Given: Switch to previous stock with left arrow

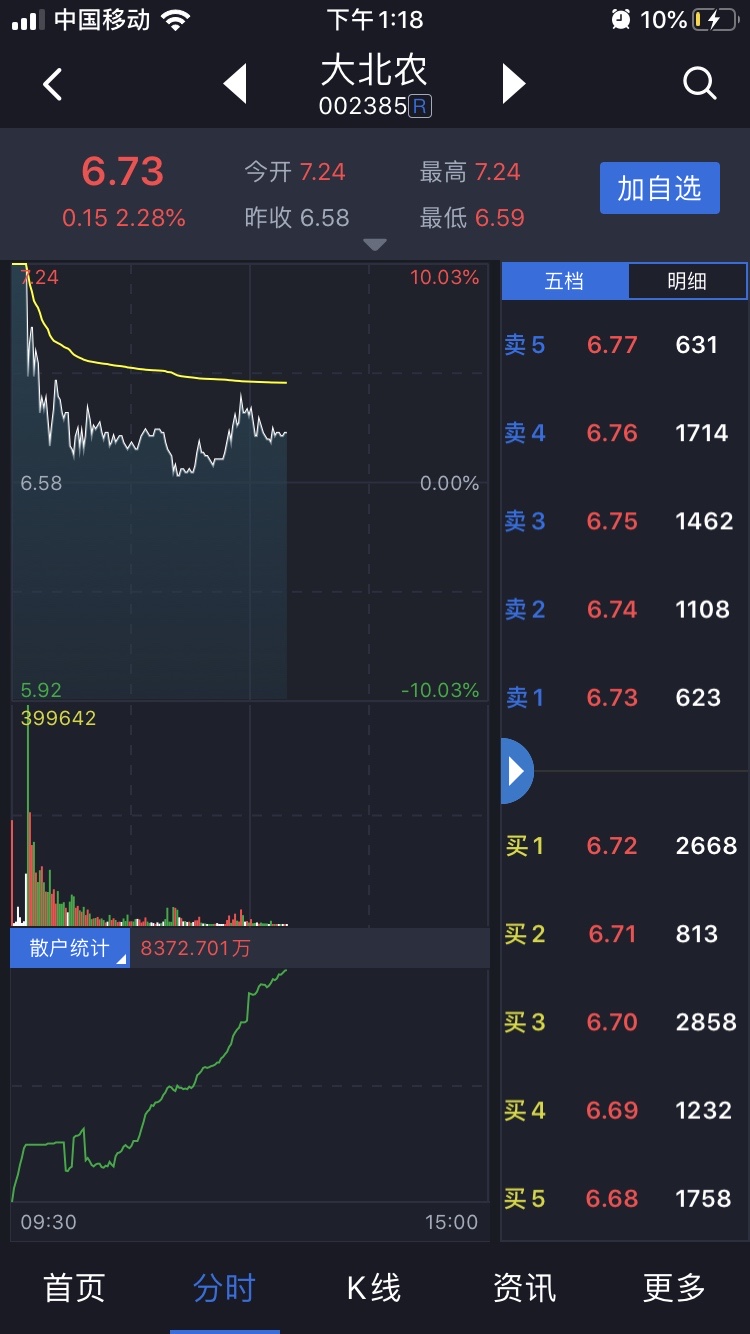Looking at the screenshot, I should pos(236,84).
